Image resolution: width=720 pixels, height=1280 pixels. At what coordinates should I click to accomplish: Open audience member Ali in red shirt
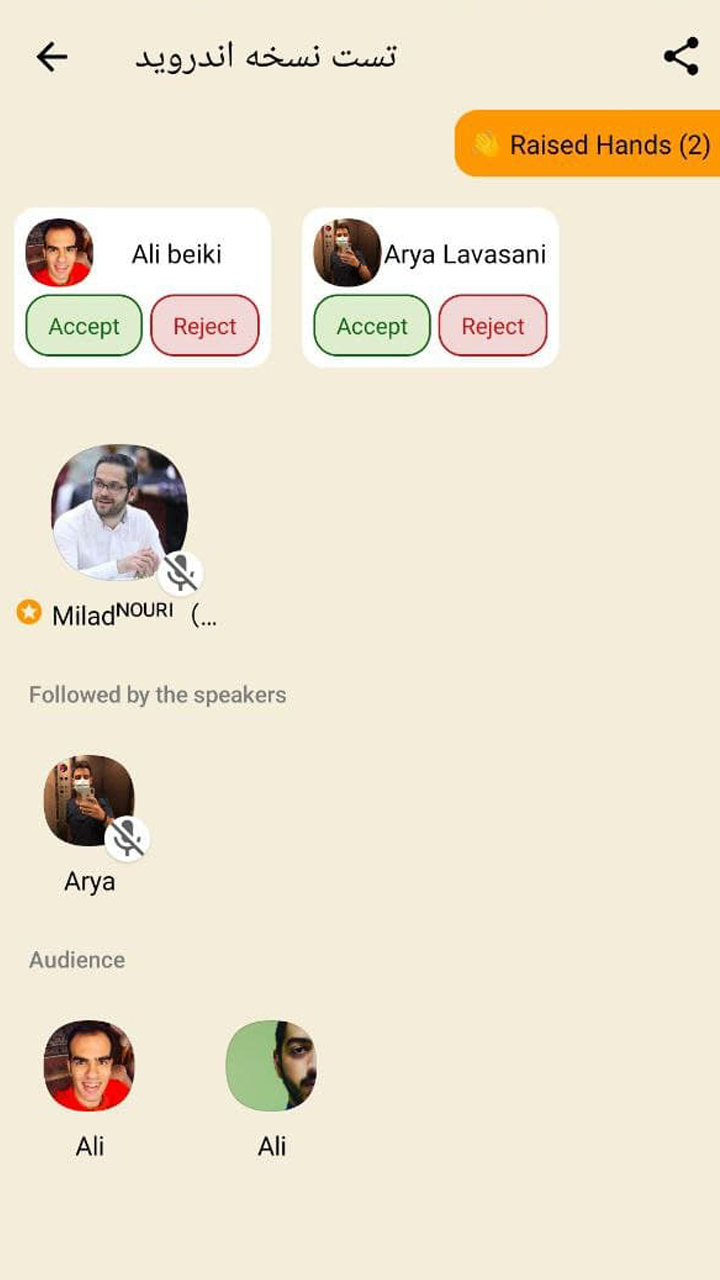[x=89, y=1066]
